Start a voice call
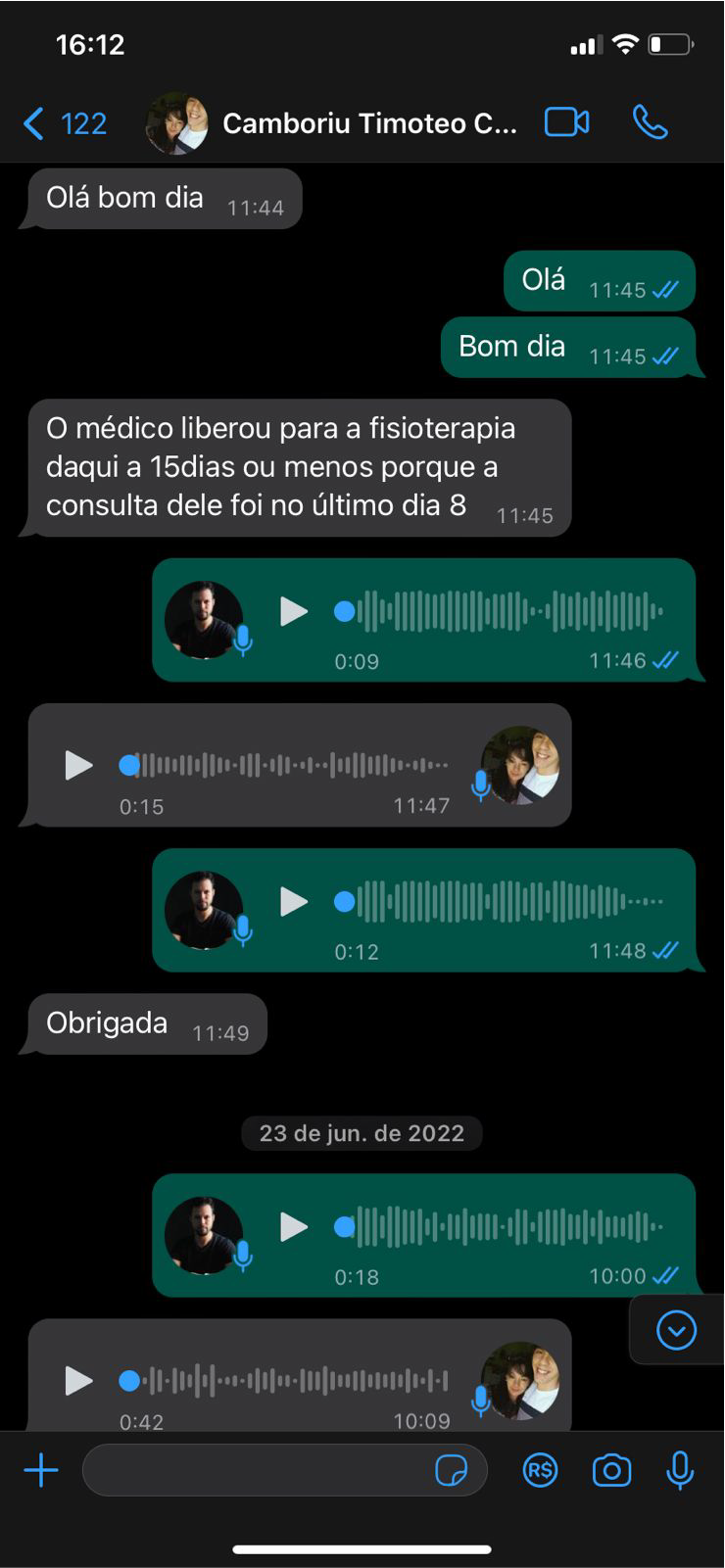 pyautogui.click(x=650, y=122)
